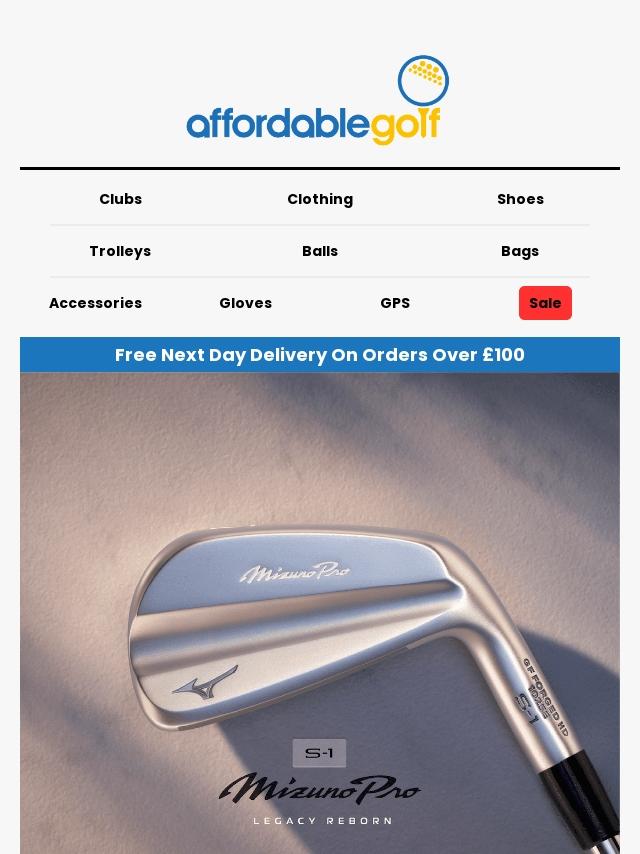Open the Free Next Day Delivery banner

tap(320, 355)
